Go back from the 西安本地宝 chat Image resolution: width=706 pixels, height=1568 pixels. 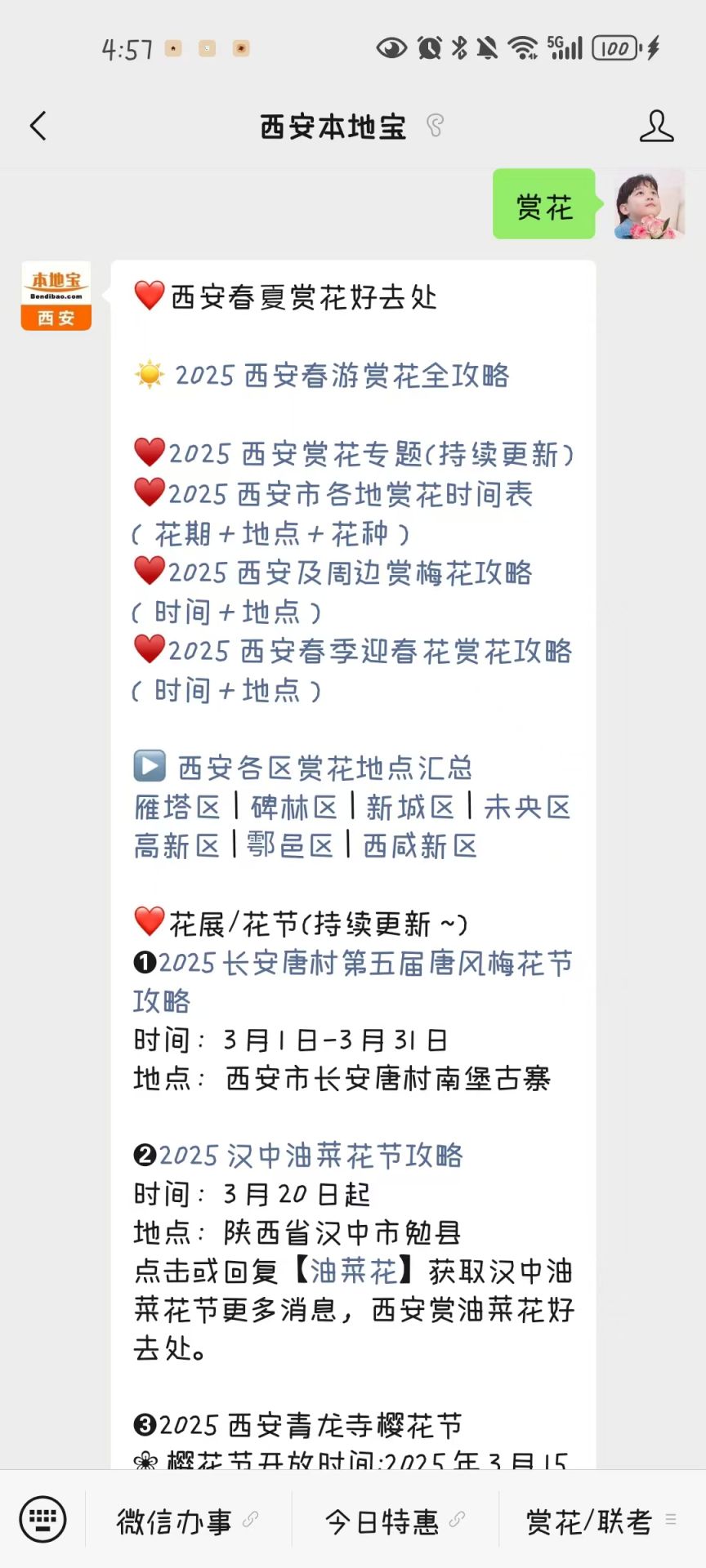point(38,127)
